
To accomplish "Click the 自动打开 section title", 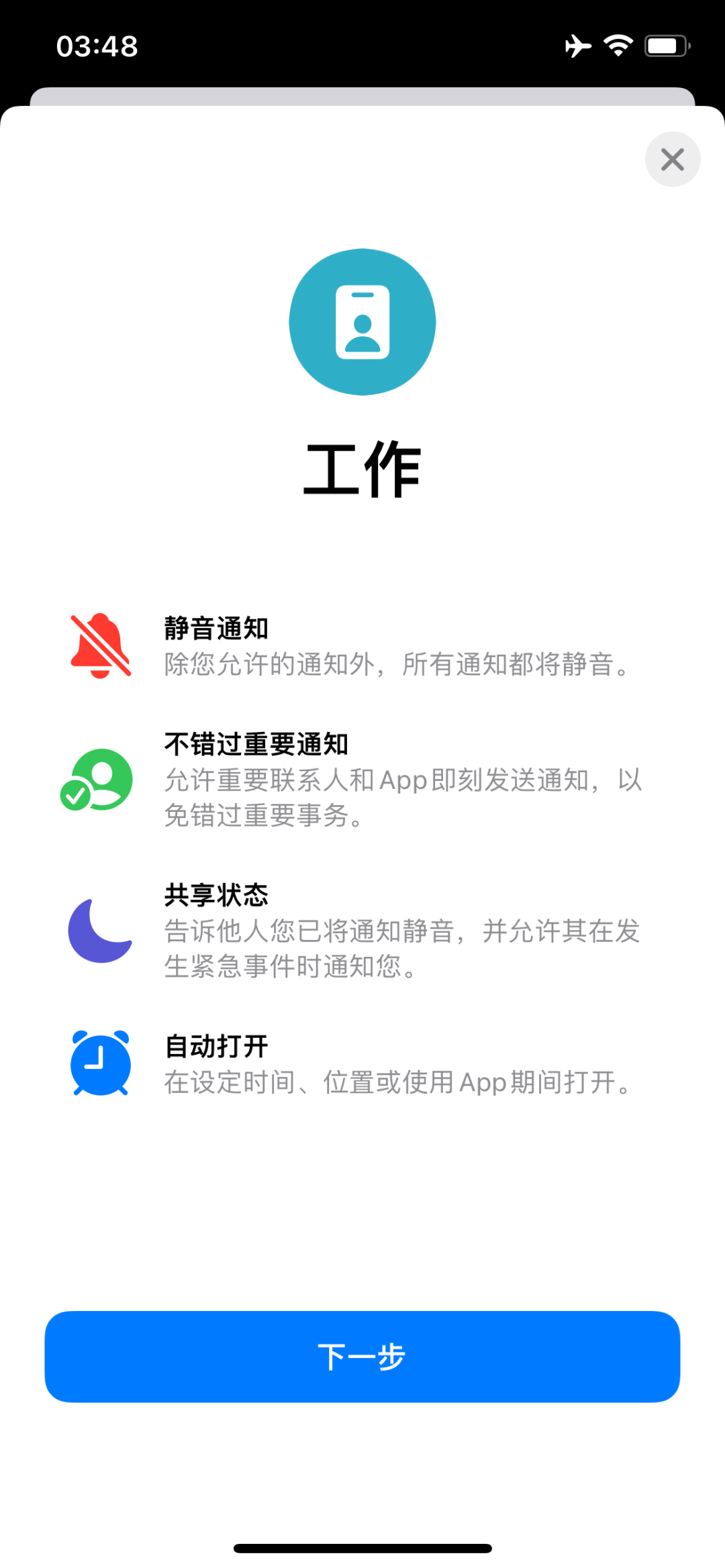I will [216, 1044].
